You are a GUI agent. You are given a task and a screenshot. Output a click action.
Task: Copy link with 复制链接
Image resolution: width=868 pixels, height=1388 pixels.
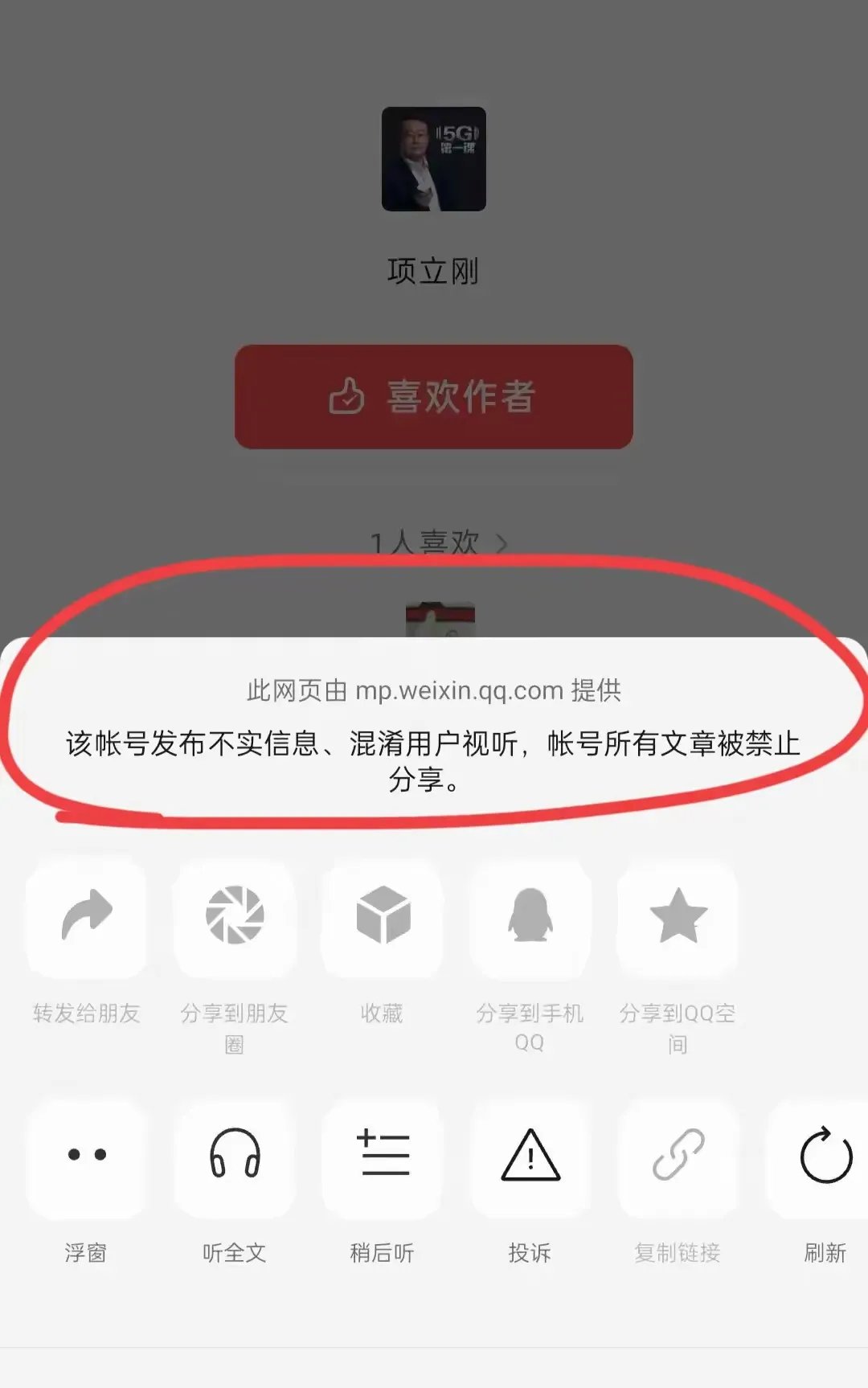point(678,1157)
